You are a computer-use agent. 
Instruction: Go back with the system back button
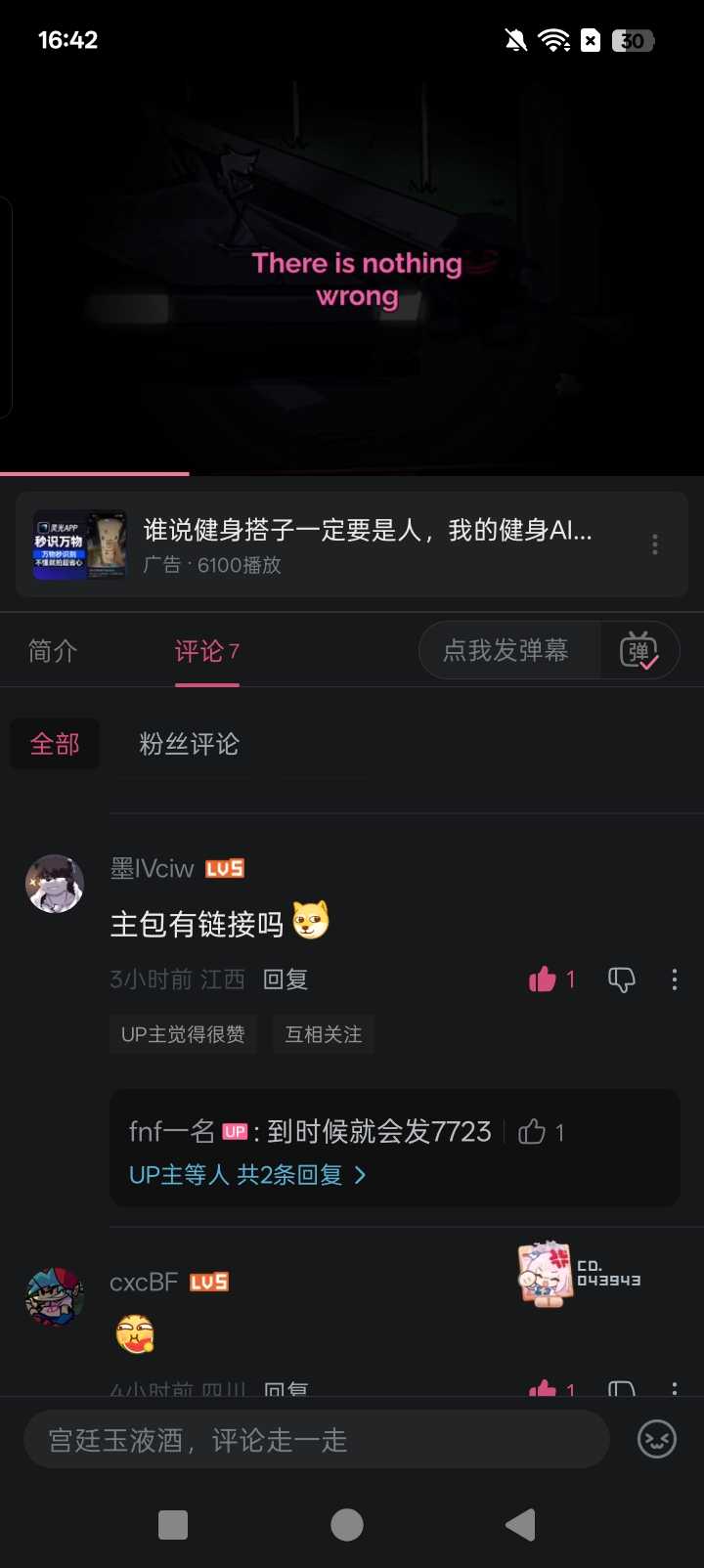pyautogui.click(x=520, y=1525)
